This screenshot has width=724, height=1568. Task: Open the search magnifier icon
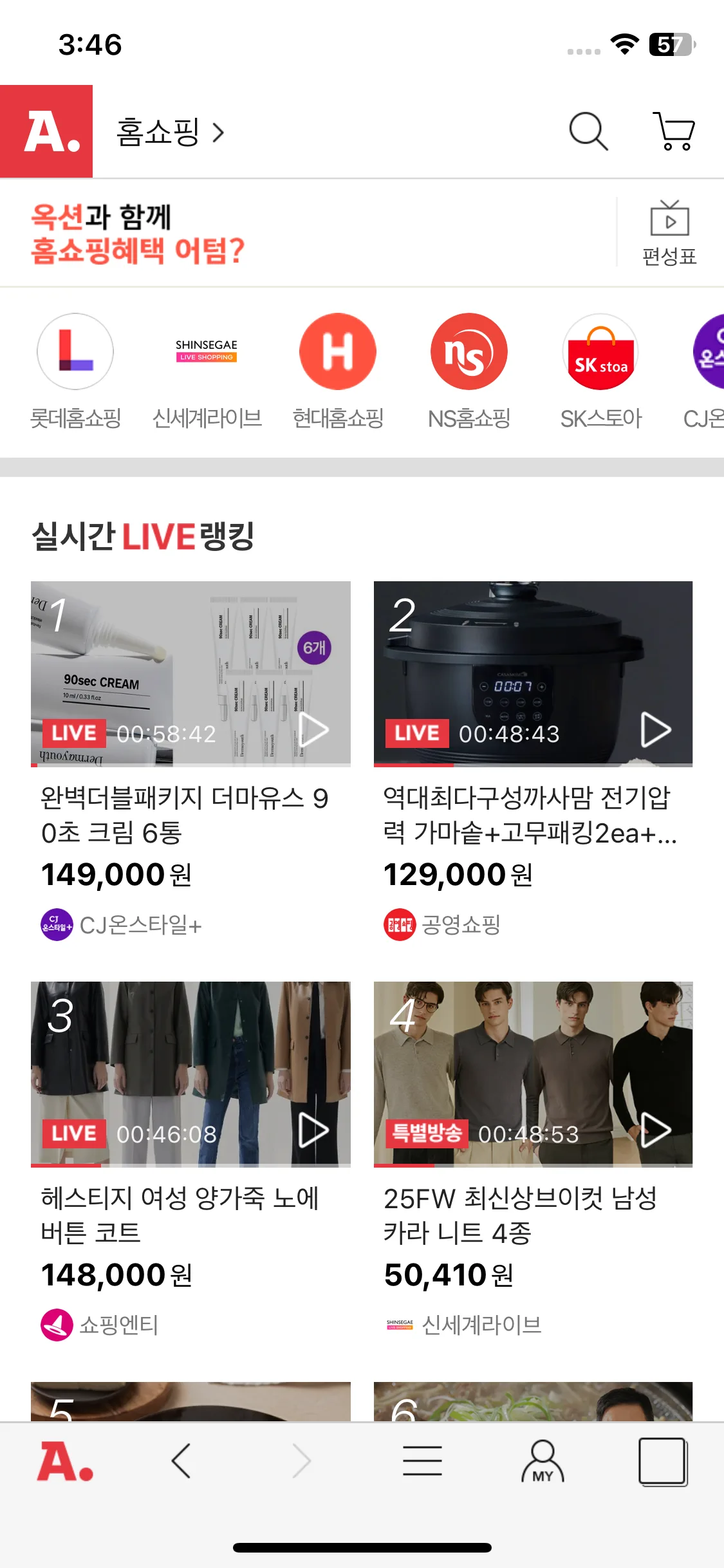(588, 131)
